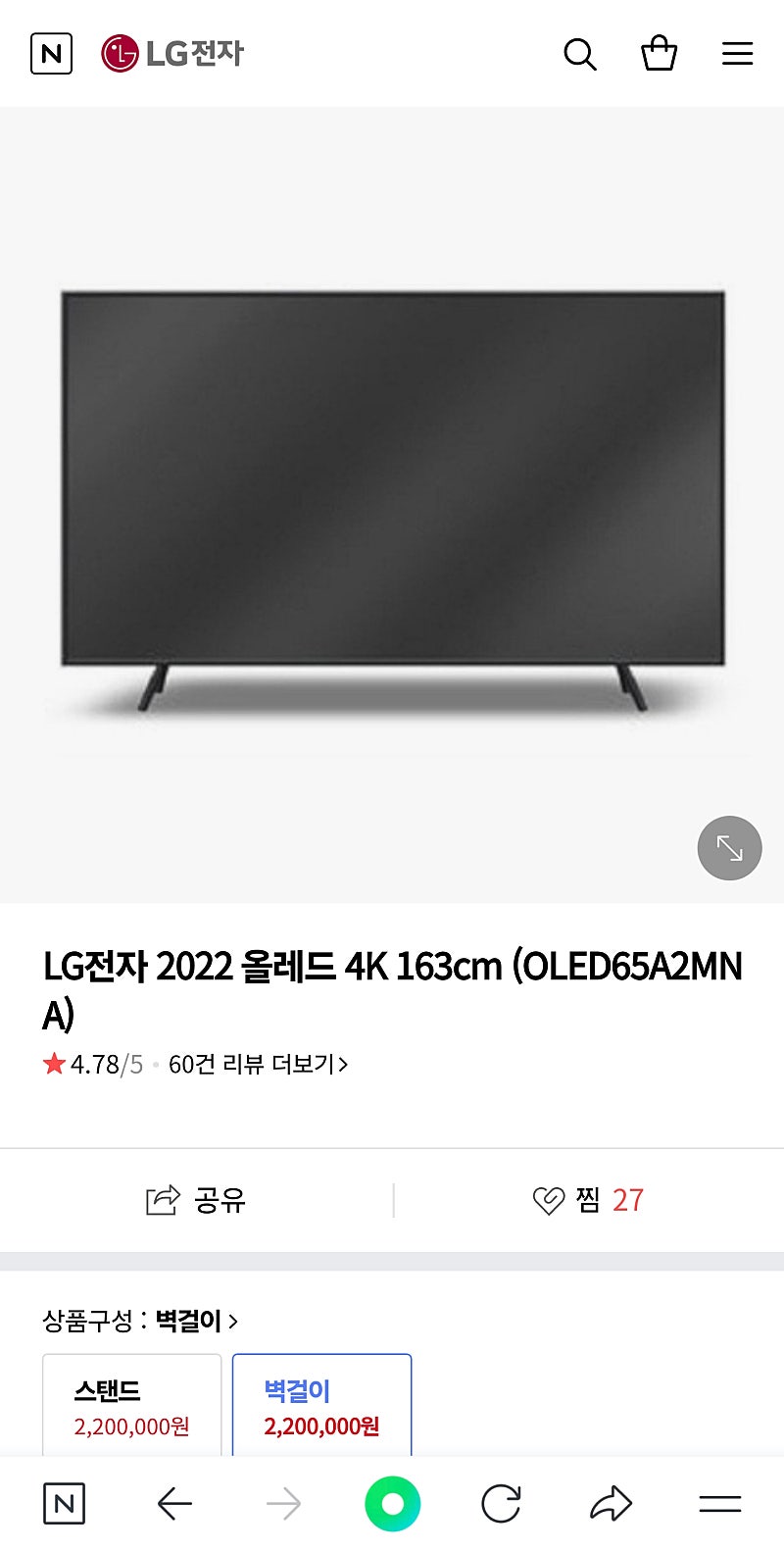Open the Naver home icon in header
Viewport: 784px width, 1551px height.
(52, 53)
